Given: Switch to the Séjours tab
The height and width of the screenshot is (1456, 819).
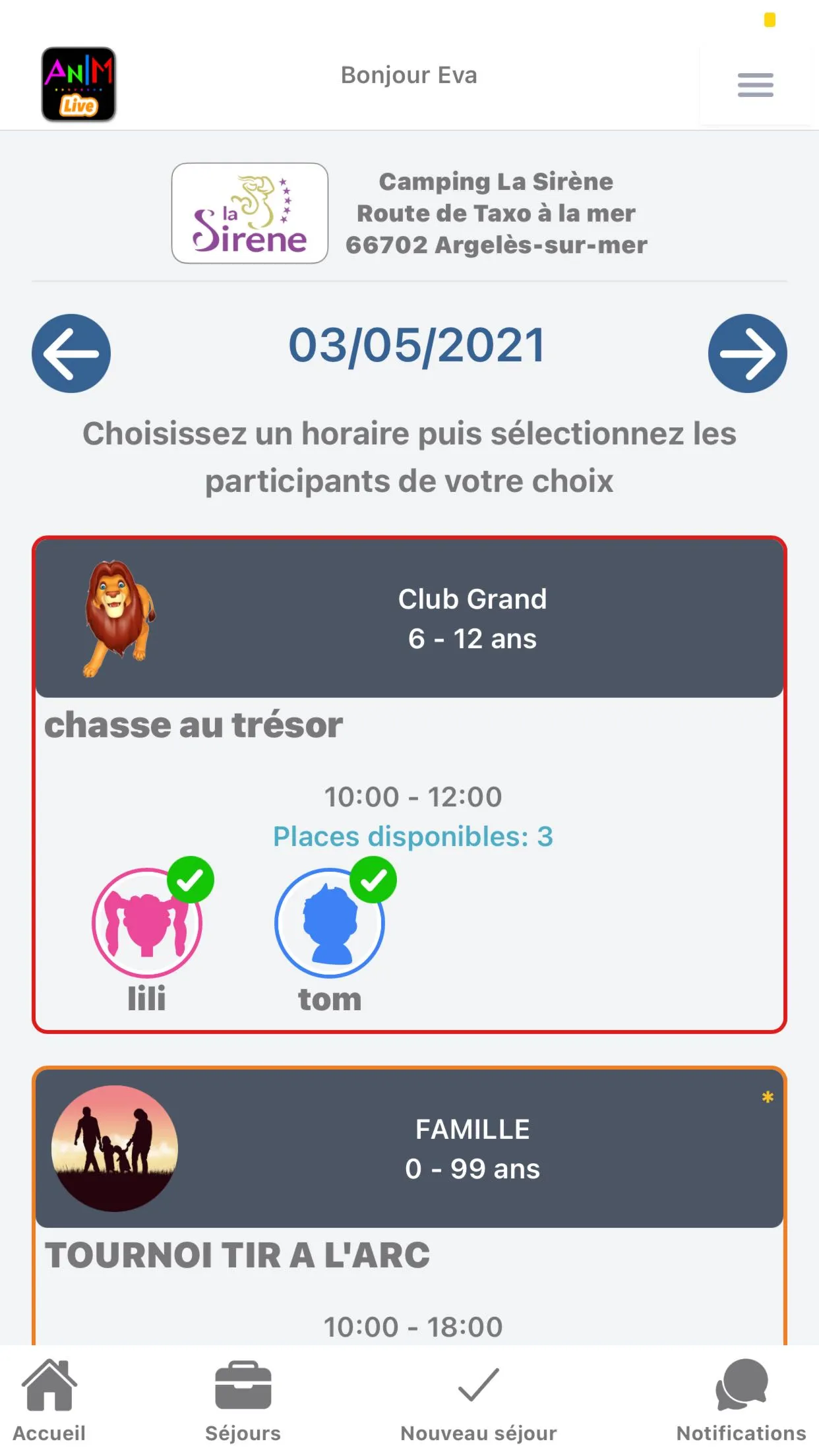Looking at the screenshot, I should (x=243, y=1399).
